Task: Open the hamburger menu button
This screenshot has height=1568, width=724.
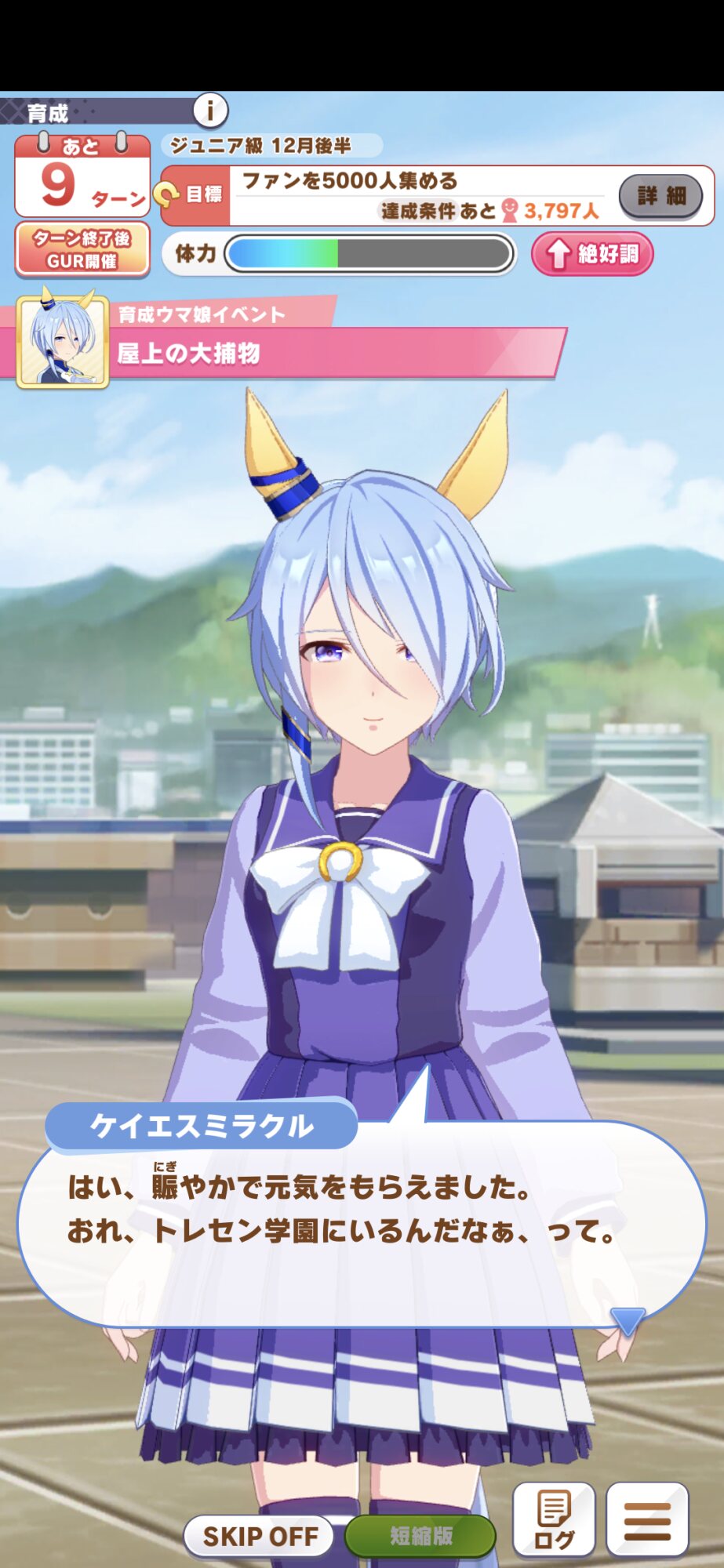Action: 647,1520
